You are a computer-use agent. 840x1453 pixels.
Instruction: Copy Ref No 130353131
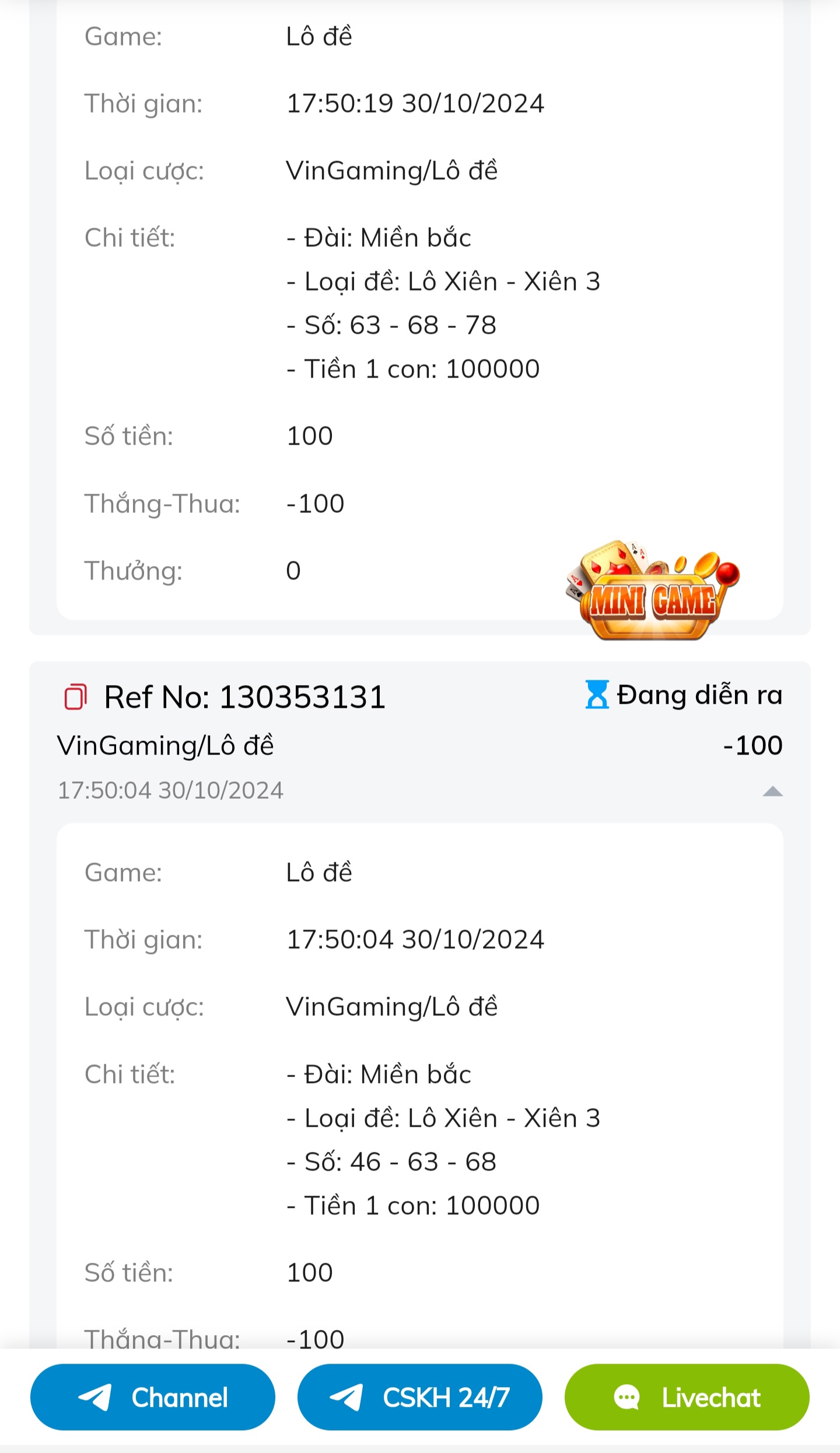[76, 697]
